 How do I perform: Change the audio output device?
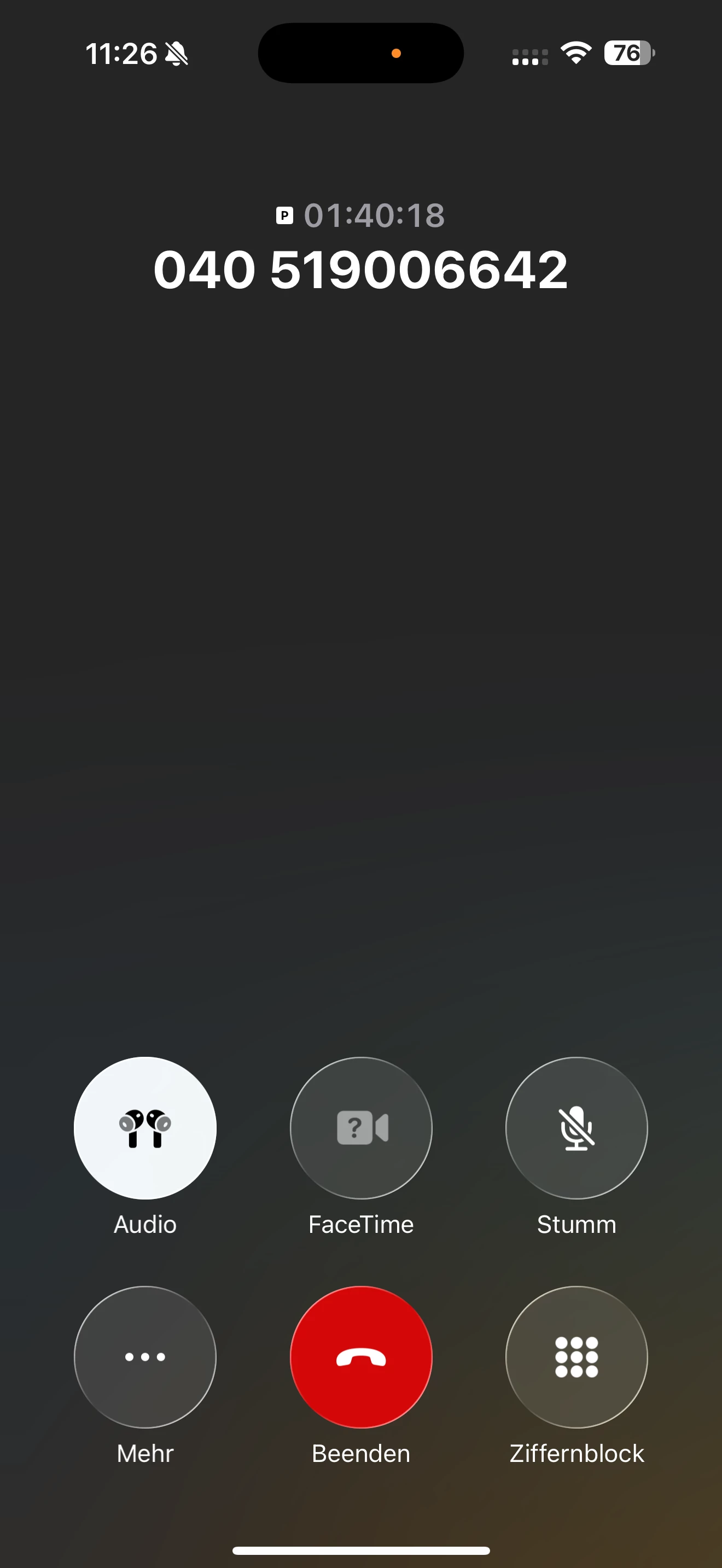click(x=145, y=1128)
